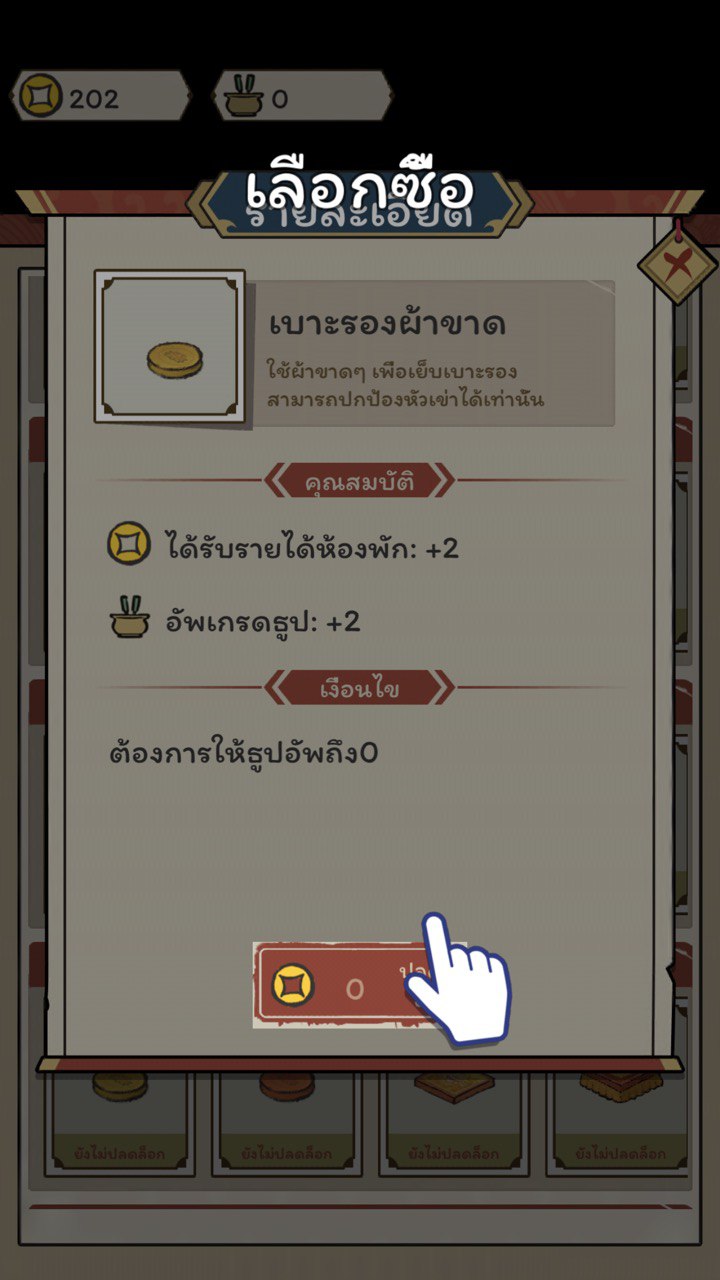Image resolution: width=720 pixels, height=1280 pixels.
Task: Tap the red unlock button costing 0 coins
Action: [345, 986]
